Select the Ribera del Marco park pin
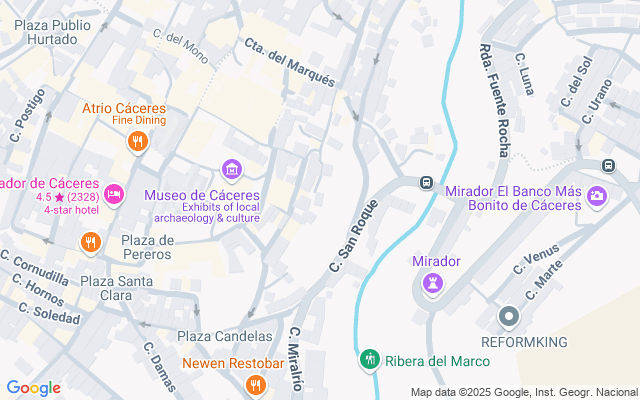The width and height of the screenshot is (640, 400). point(369,358)
